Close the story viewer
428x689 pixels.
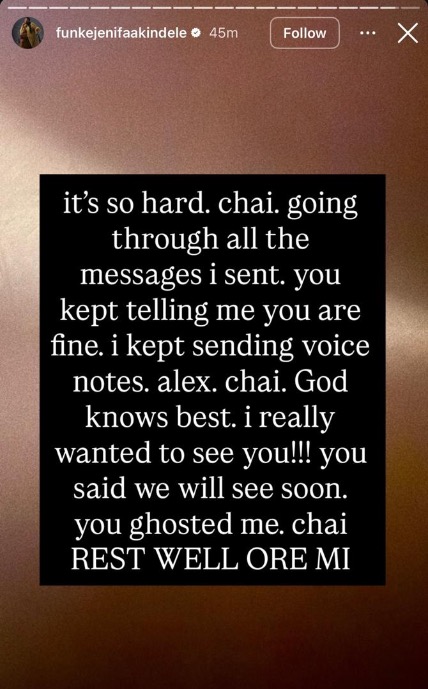[407, 33]
